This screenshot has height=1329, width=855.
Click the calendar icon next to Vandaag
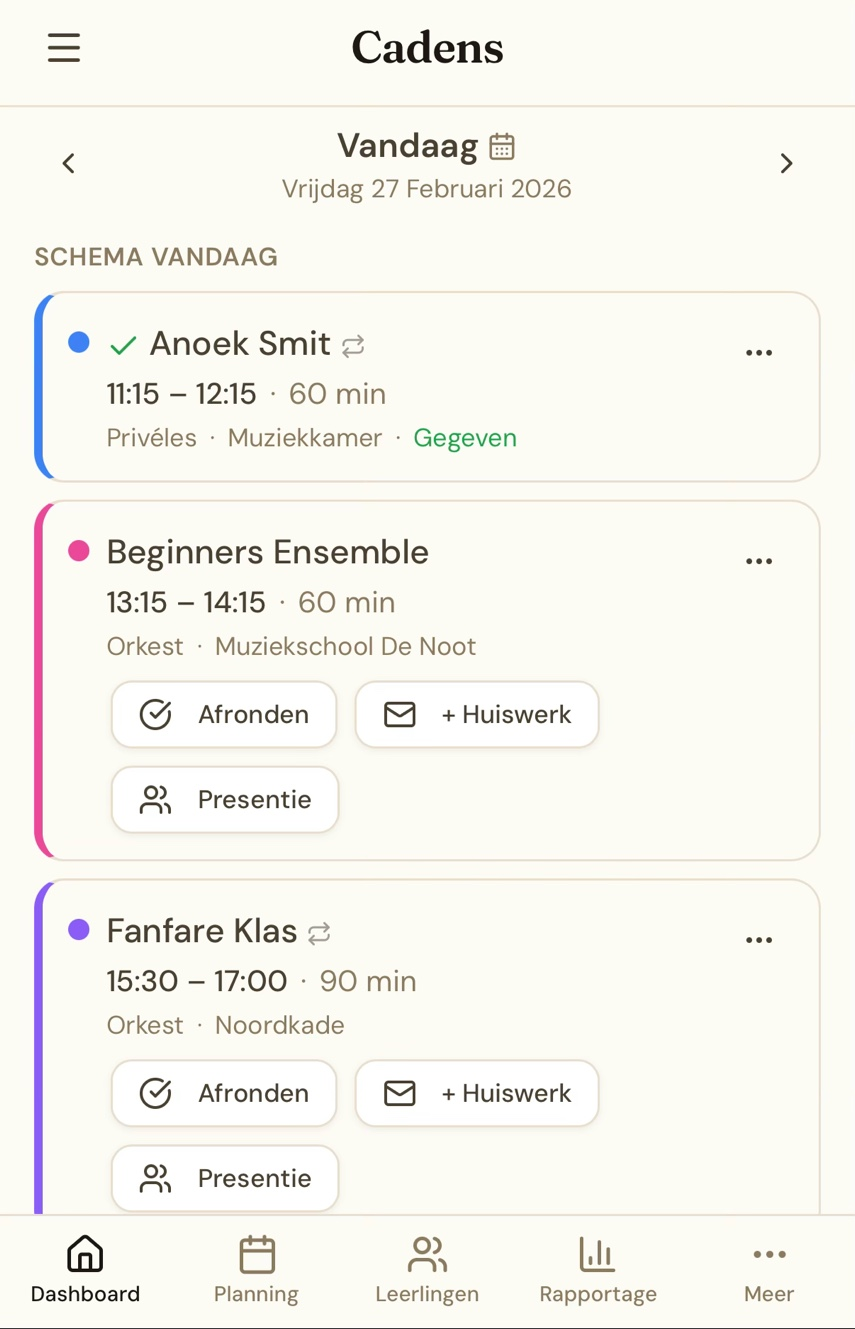[x=502, y=146]
